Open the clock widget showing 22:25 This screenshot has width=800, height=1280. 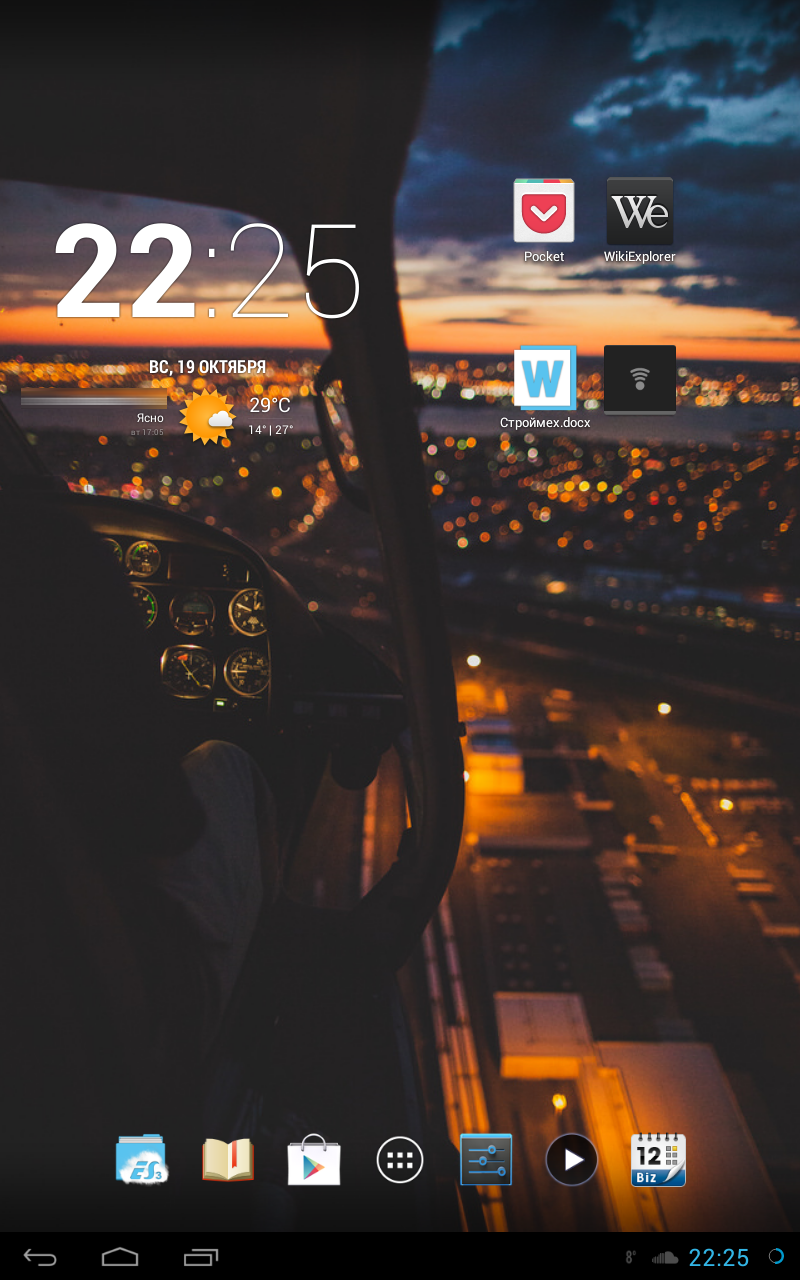pyautogui.click(x=207, y=272)
